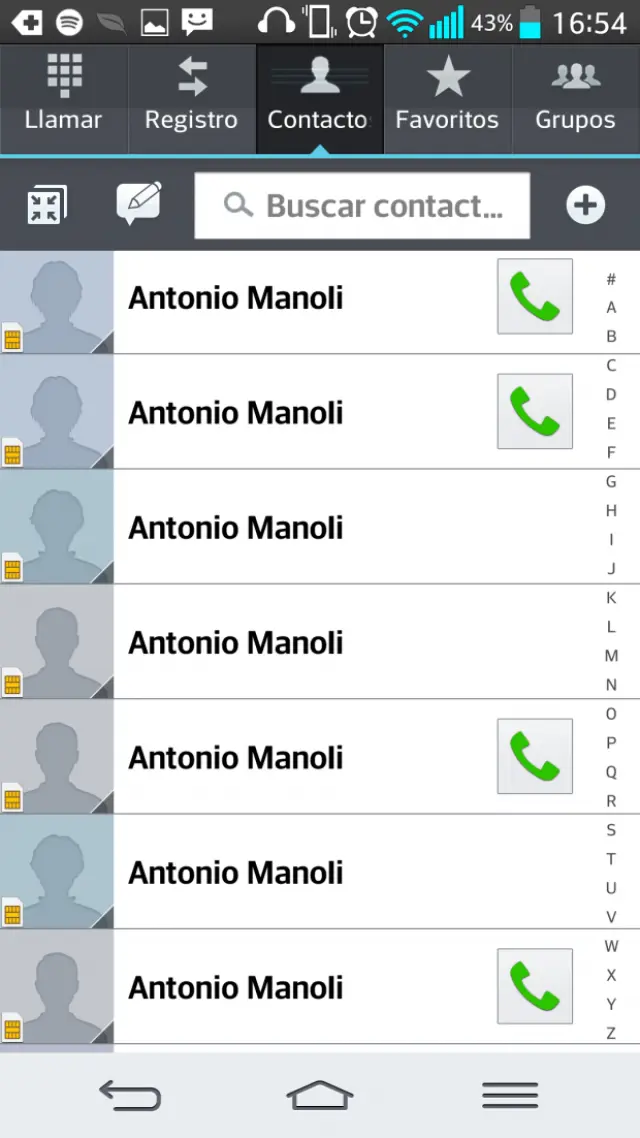Viewport: 640px width, 1138px height.
Task: Switch to the Grupos tab
Action: tap(575, 98)
